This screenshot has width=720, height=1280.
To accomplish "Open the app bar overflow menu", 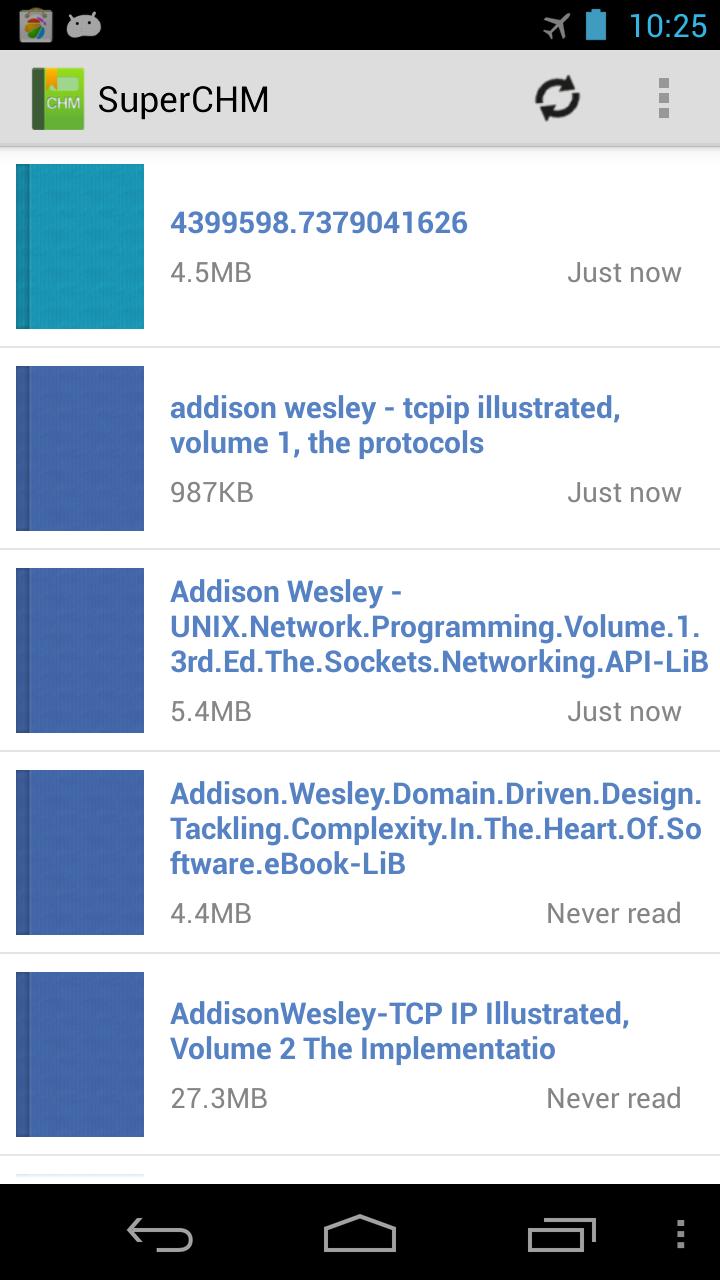I will (x=663, y=99).
